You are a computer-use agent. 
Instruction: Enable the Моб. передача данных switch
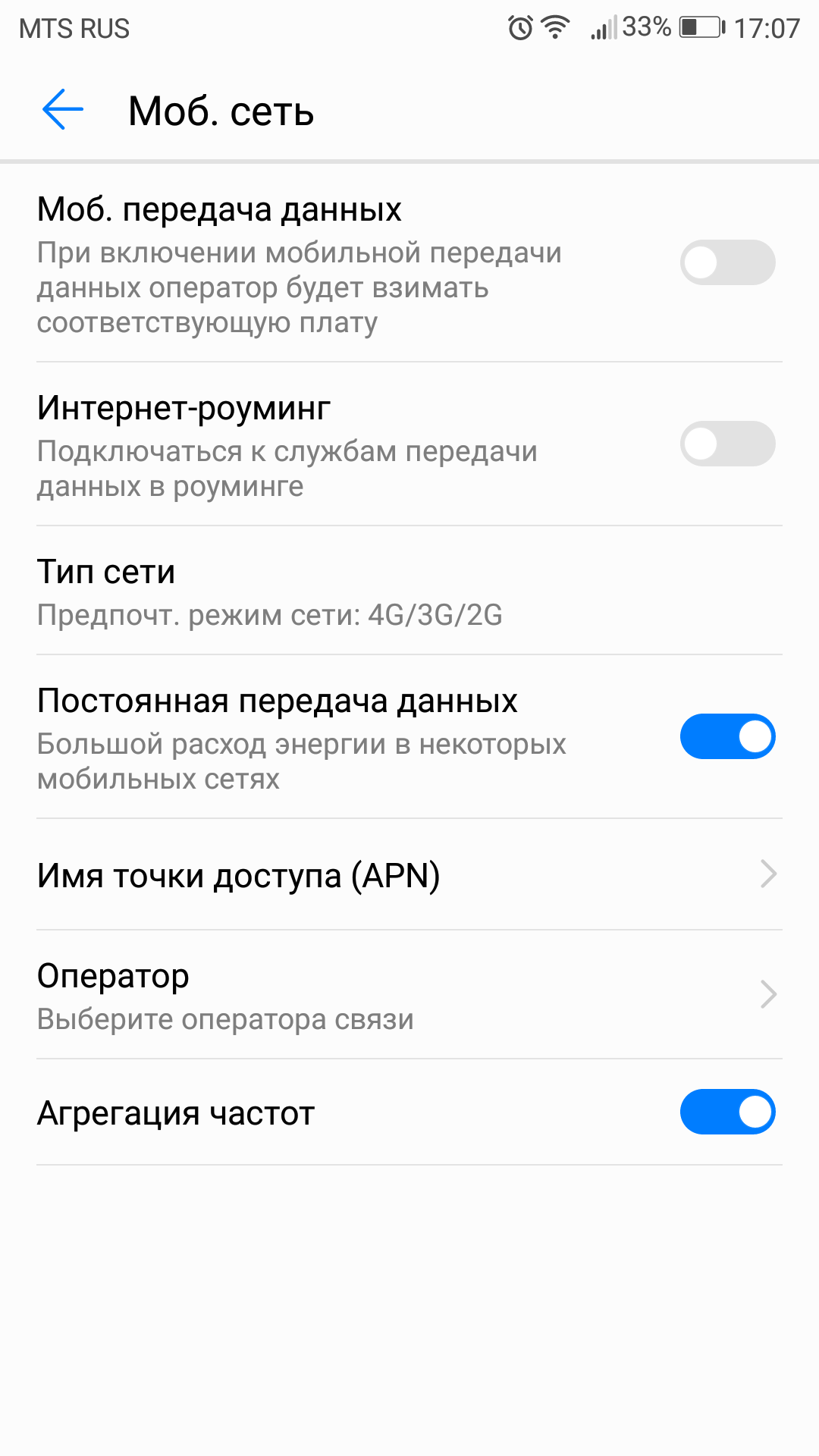coord(727,262)
